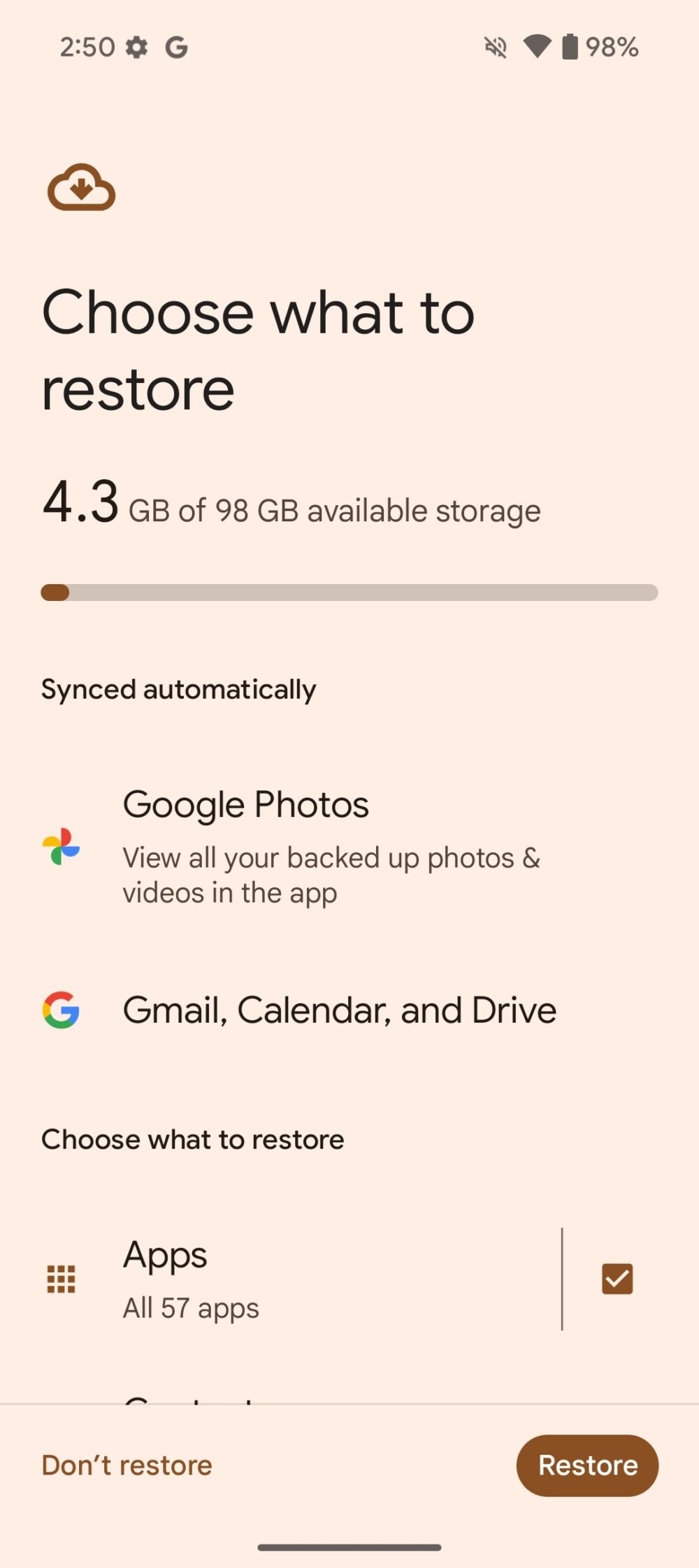
Task: Click the cloud backup download icon
Action: (81, 187)
